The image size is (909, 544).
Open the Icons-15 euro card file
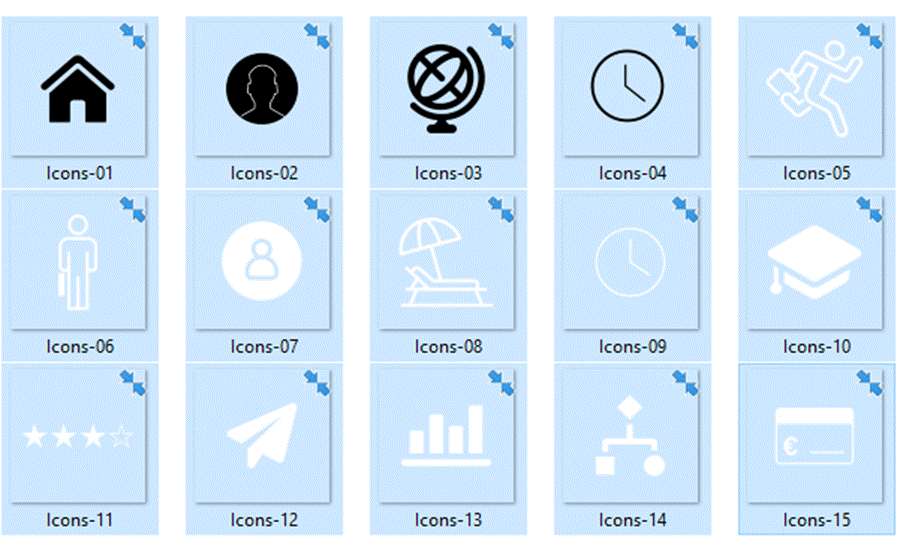(814, 436)
